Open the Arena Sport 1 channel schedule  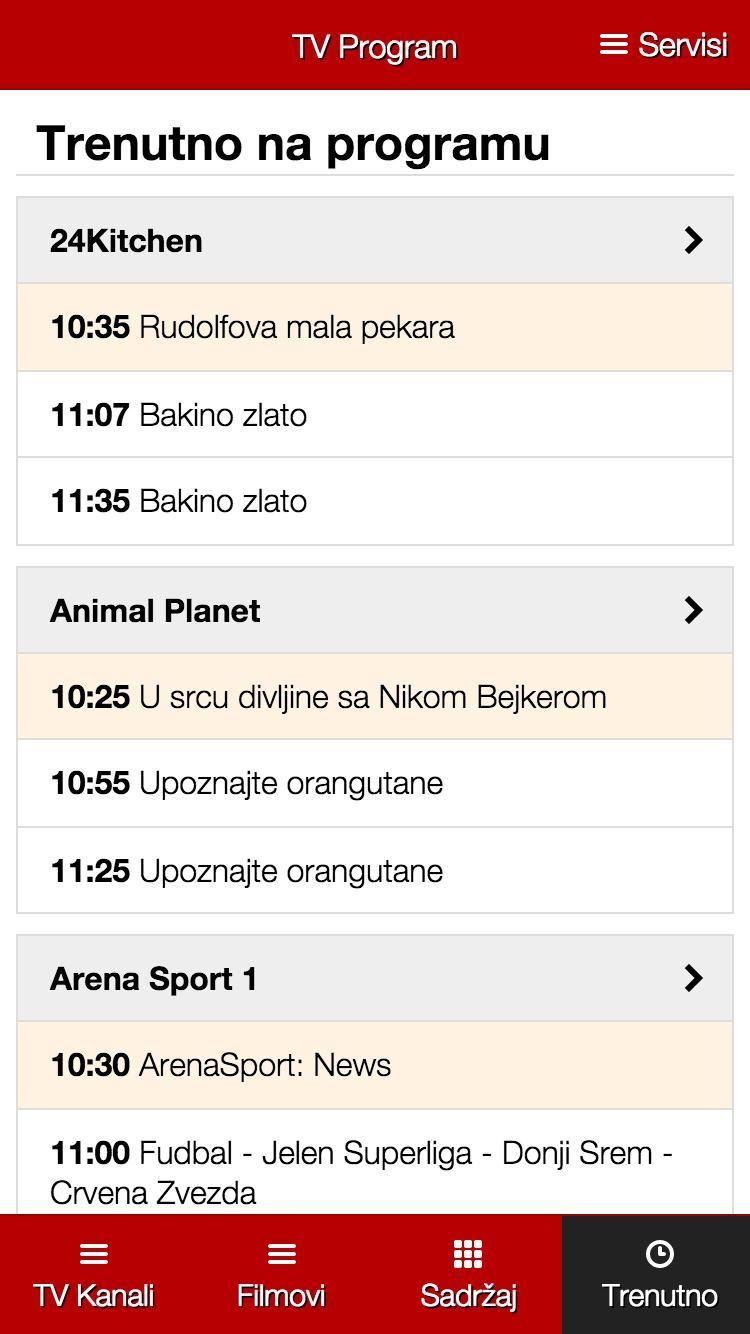[x=375, y=978]
